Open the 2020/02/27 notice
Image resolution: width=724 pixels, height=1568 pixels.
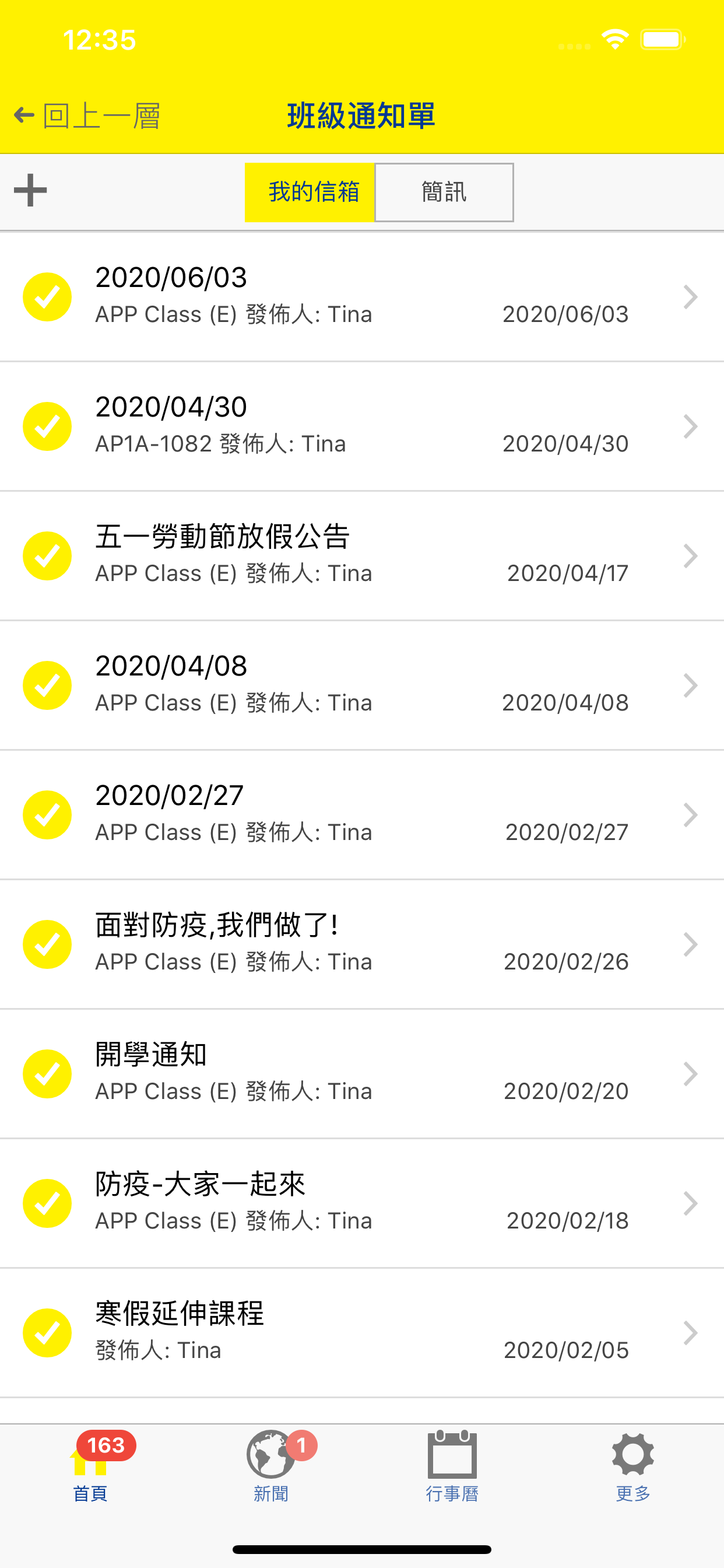click(362, 815)
